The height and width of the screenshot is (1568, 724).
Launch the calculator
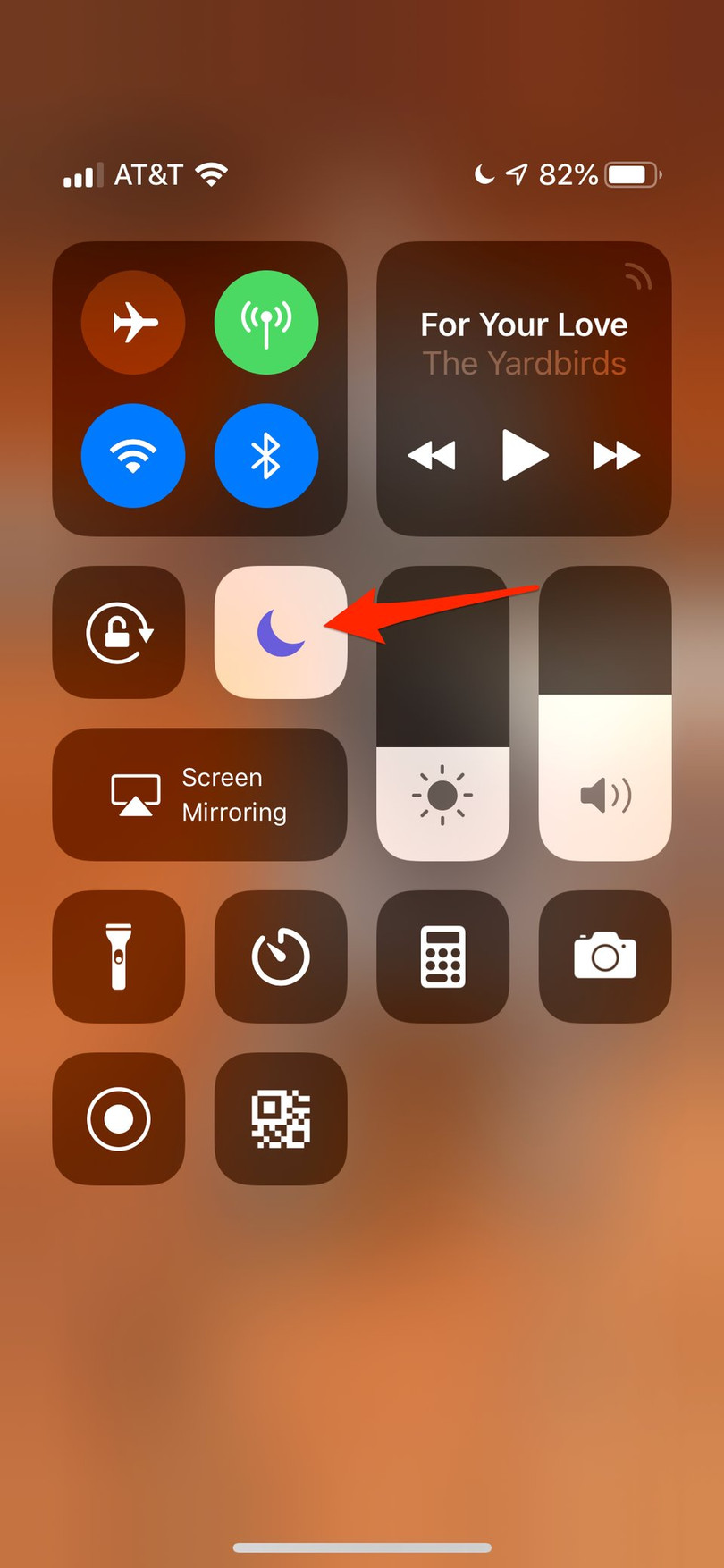(x=442, y=957)
